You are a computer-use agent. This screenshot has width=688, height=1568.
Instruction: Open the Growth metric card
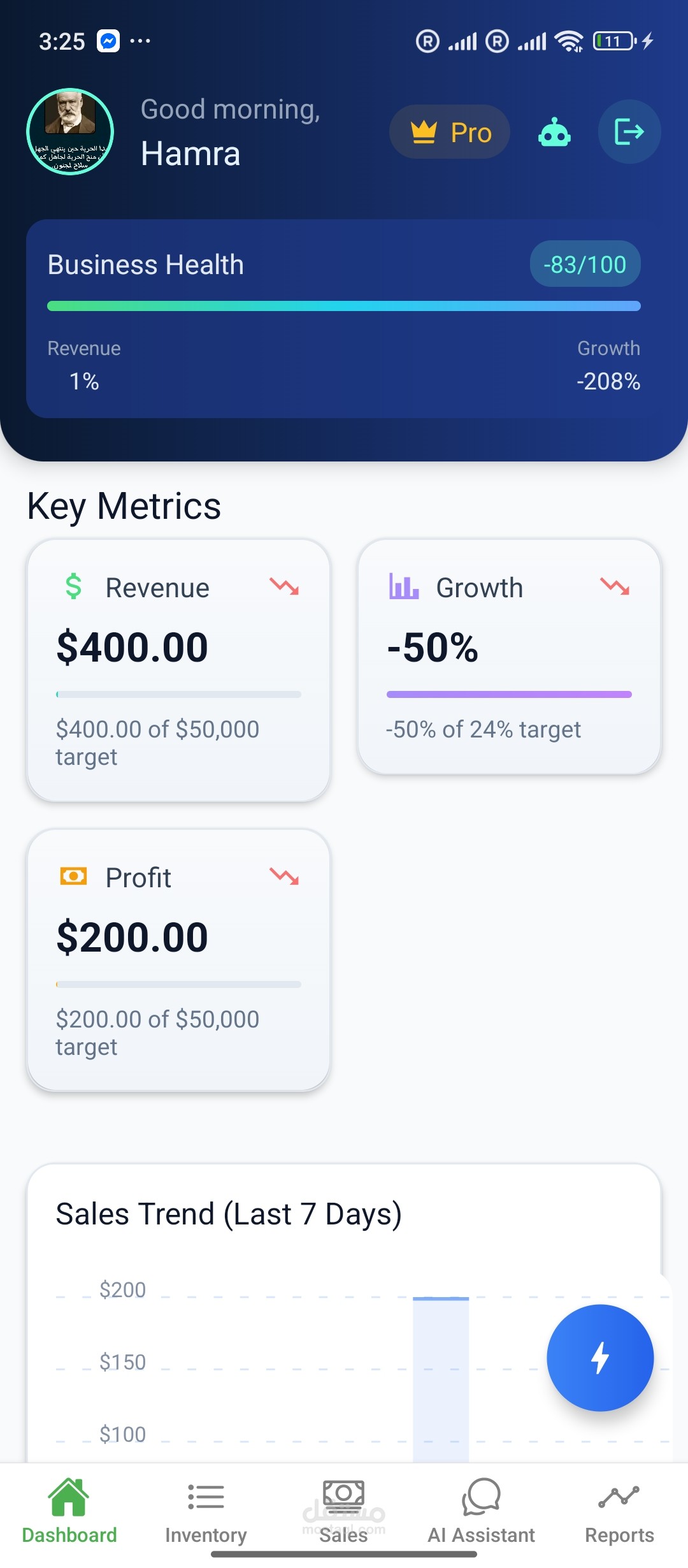coord(510,657)
